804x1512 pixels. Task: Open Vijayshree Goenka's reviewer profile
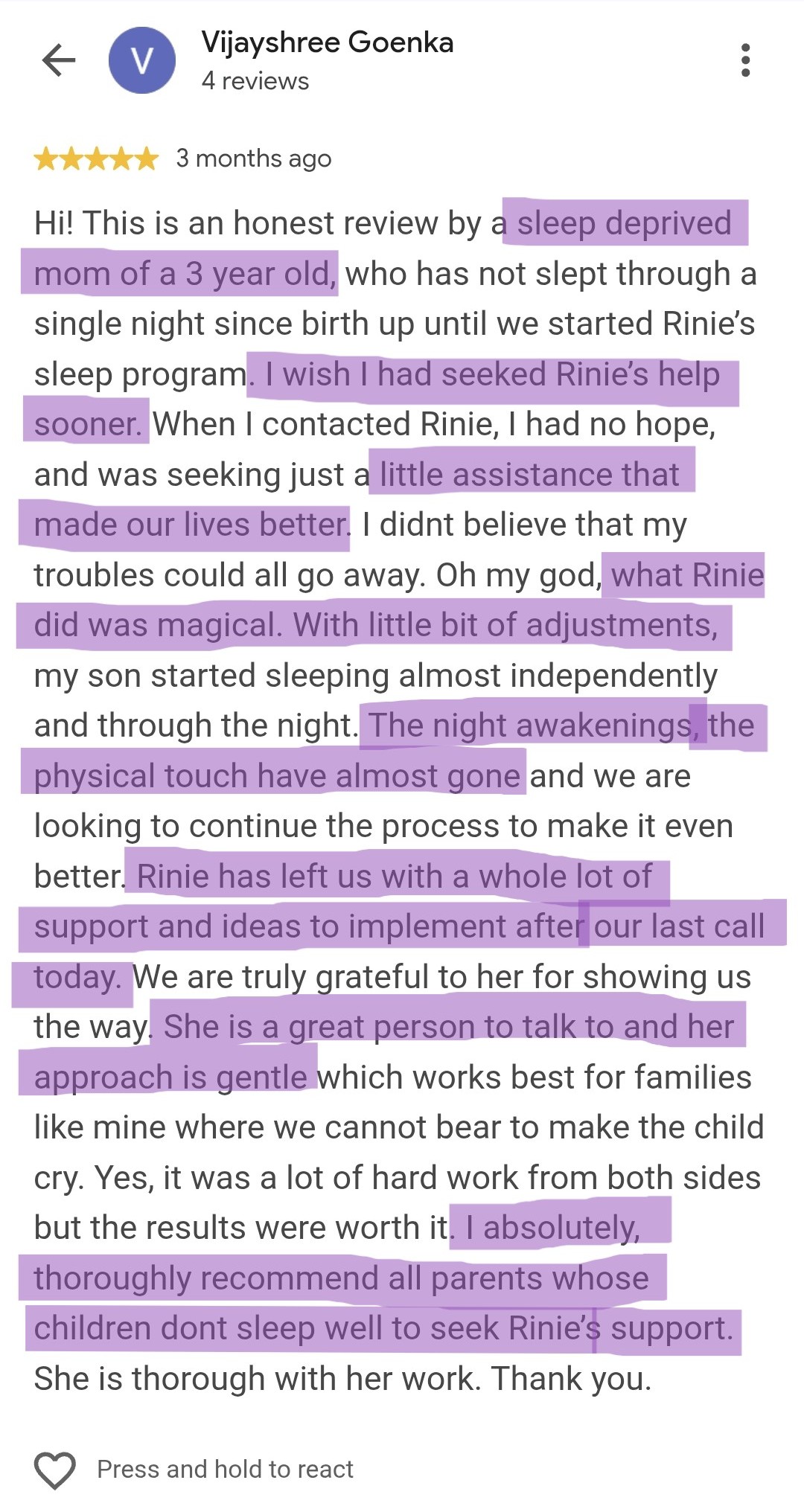point(327,42)
